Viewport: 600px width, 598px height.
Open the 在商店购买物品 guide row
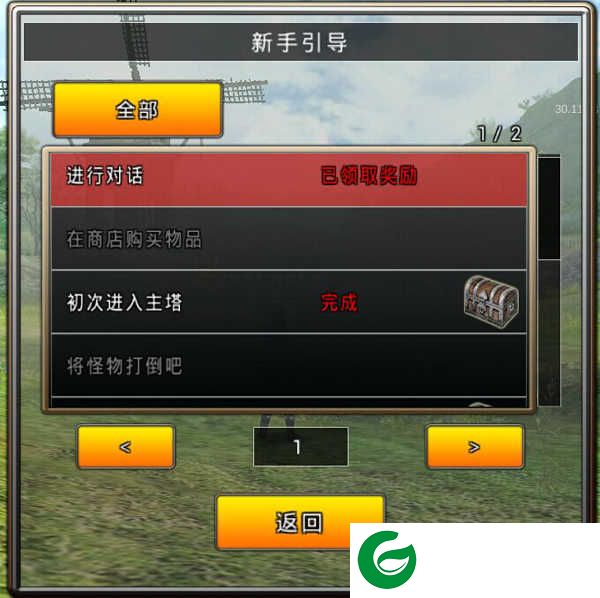(x=288, y=239)
